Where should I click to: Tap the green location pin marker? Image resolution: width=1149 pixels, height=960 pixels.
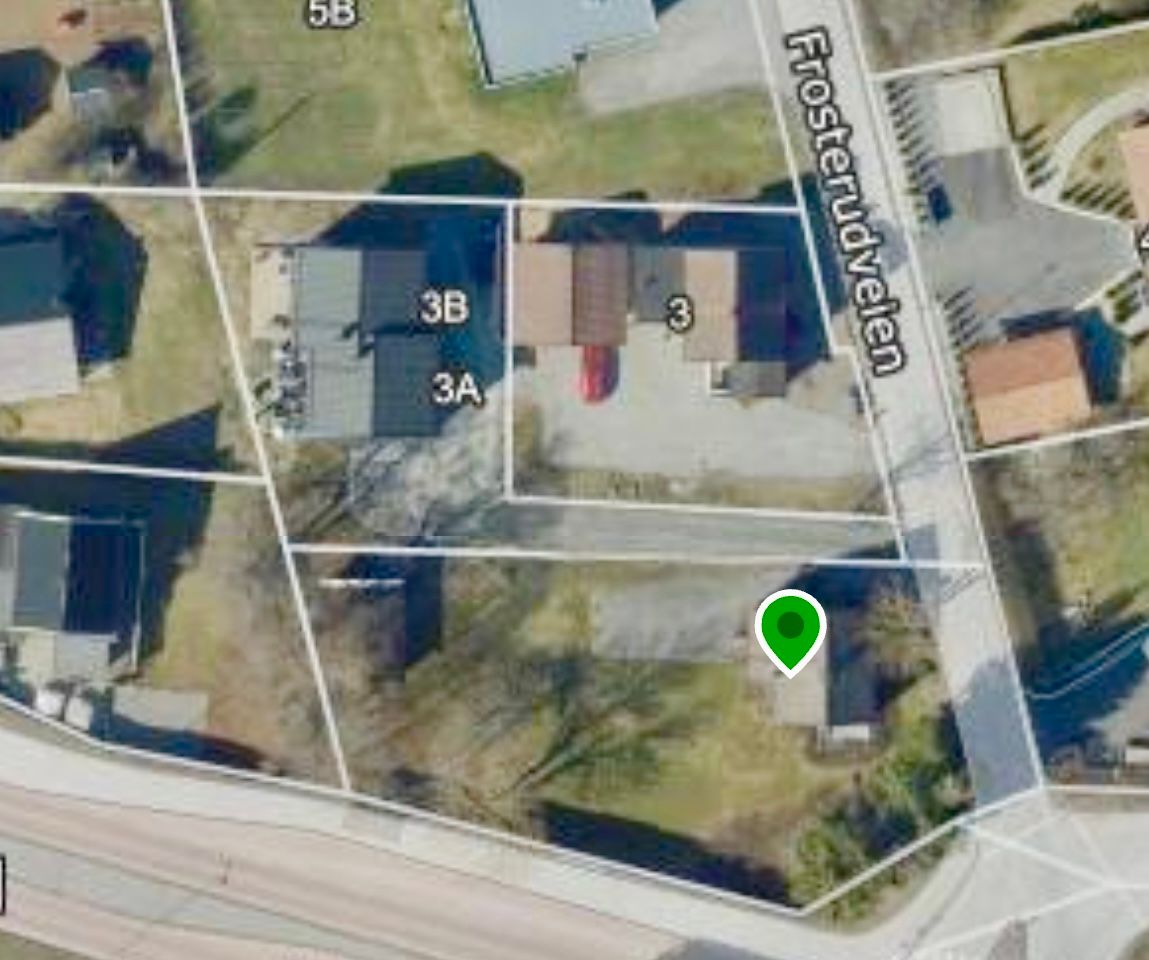point(790,629)
